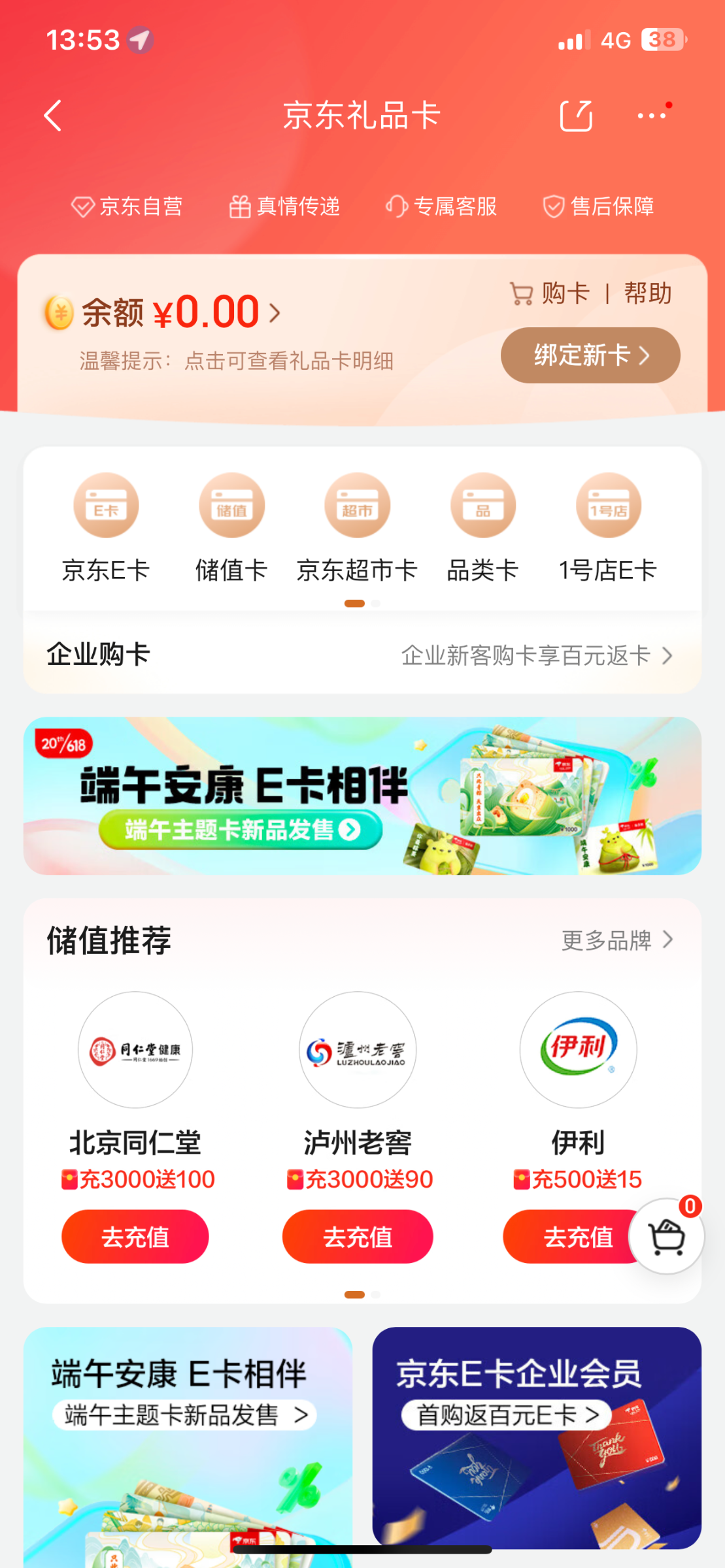Open the floating shopping cart
The width and height of the screenshot is (725, 1568).
pos(666,1236)
